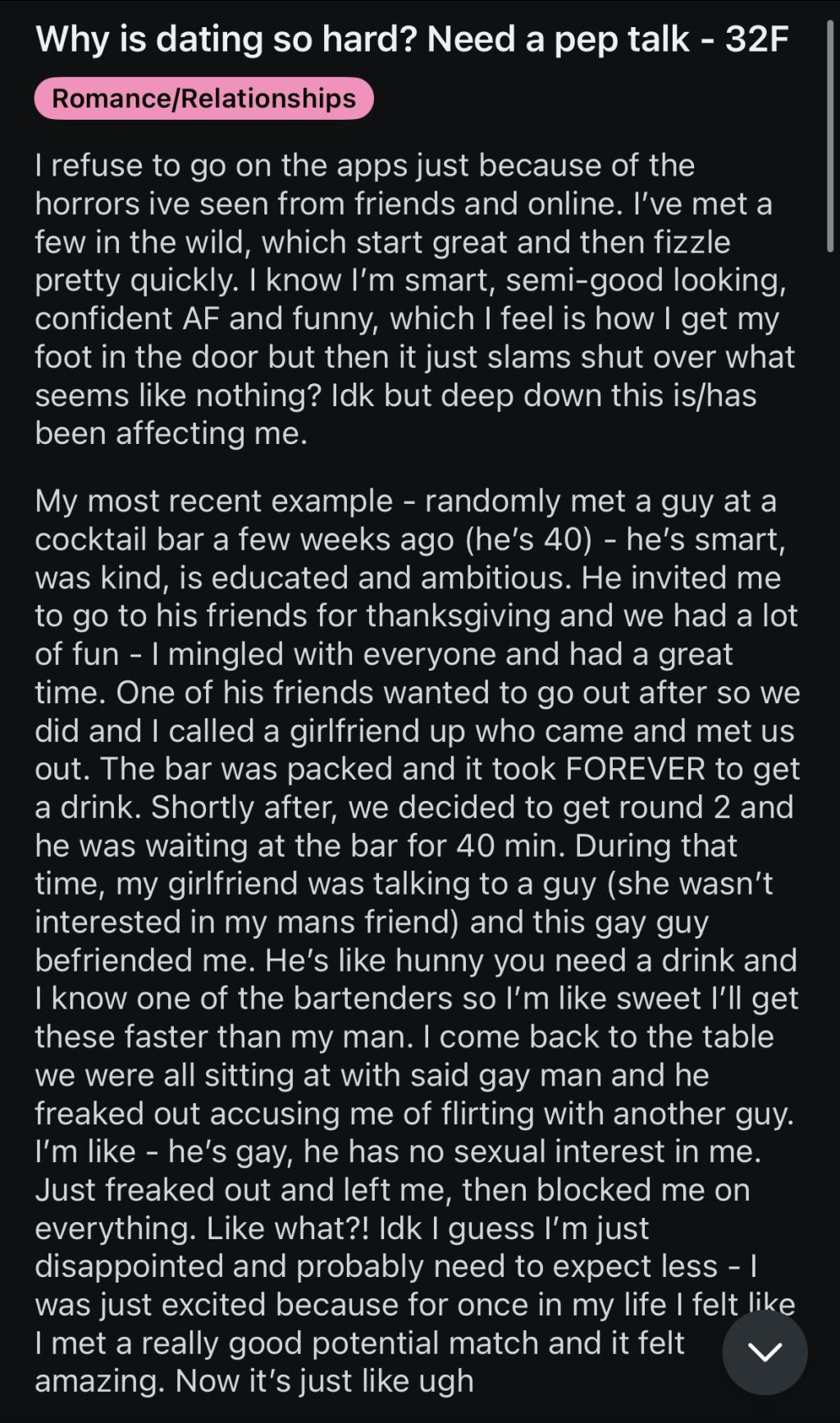Tap the Romance/Relationships flair tag
840x1423 pixels.
tap(203, 98)
